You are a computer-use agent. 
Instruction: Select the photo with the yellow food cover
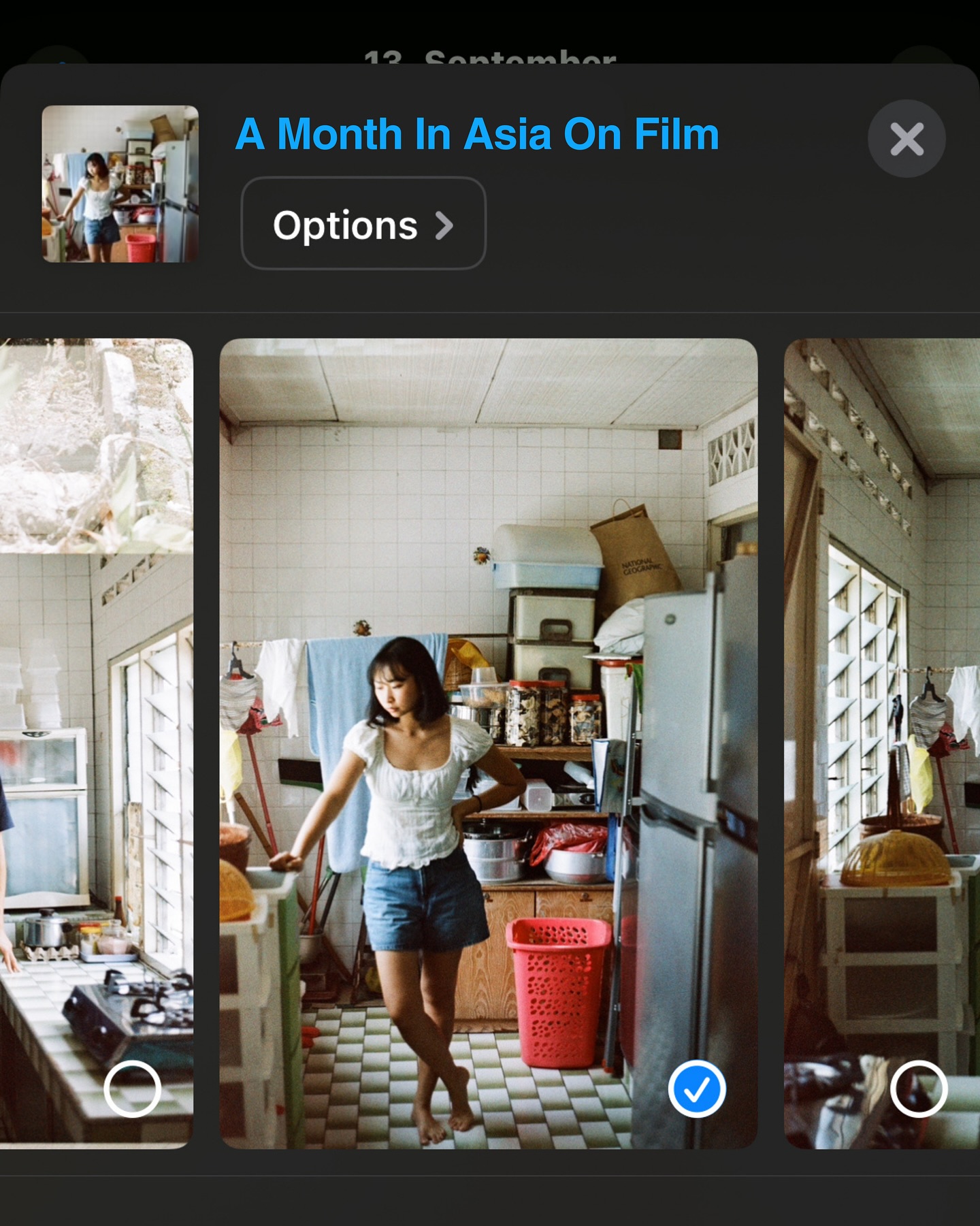tap(918, 1088)
